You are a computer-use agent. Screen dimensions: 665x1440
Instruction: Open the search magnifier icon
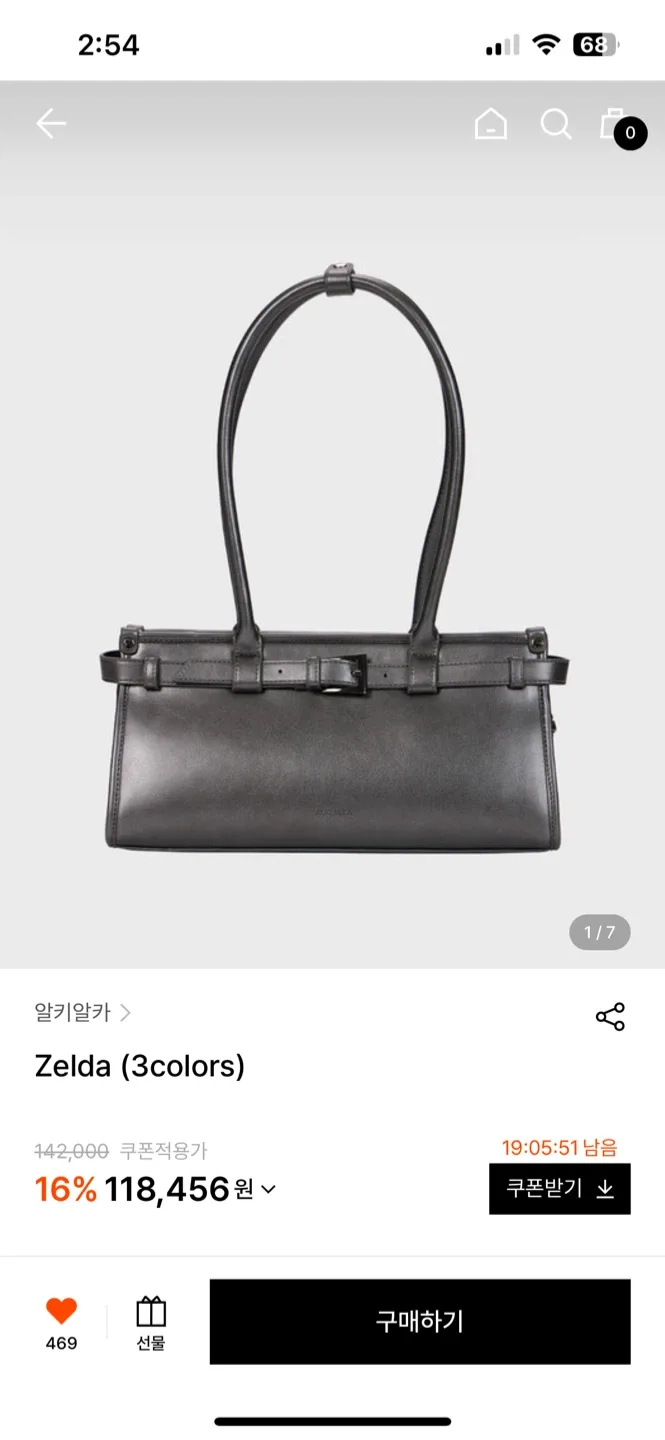click(555, 124)
